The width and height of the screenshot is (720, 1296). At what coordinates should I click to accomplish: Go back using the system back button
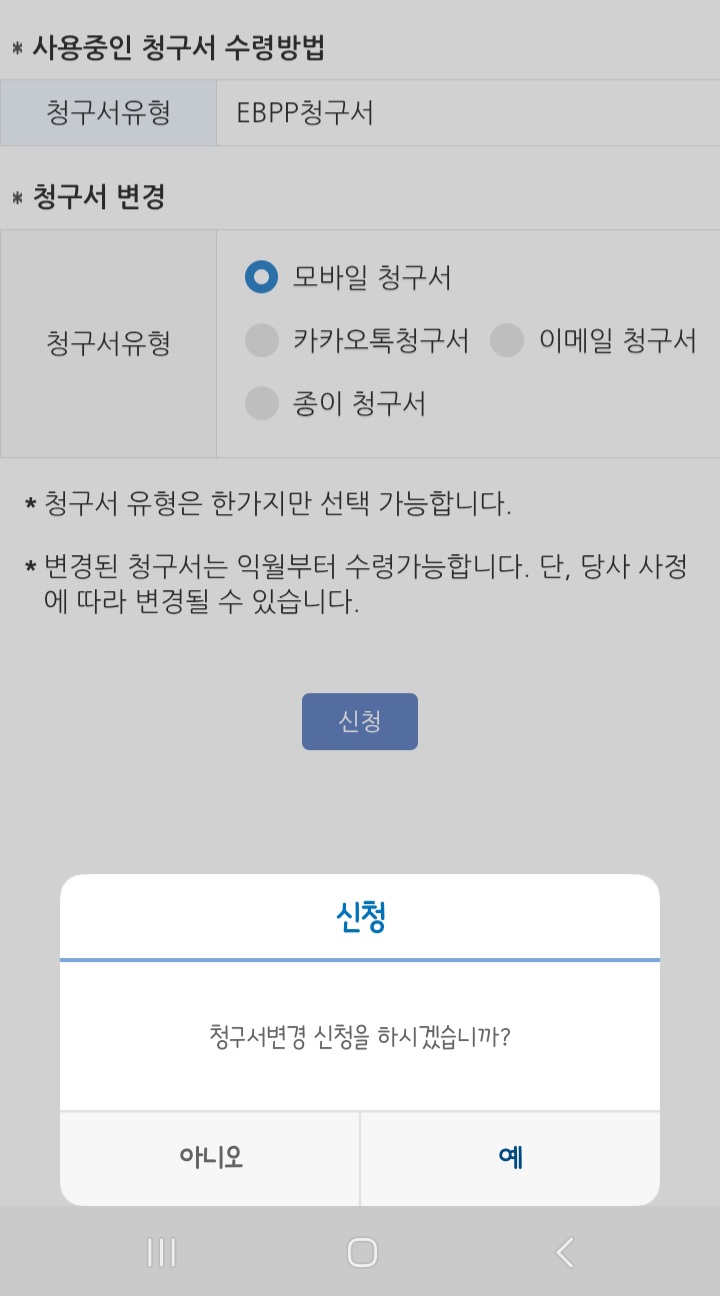tap(564, 1252)
